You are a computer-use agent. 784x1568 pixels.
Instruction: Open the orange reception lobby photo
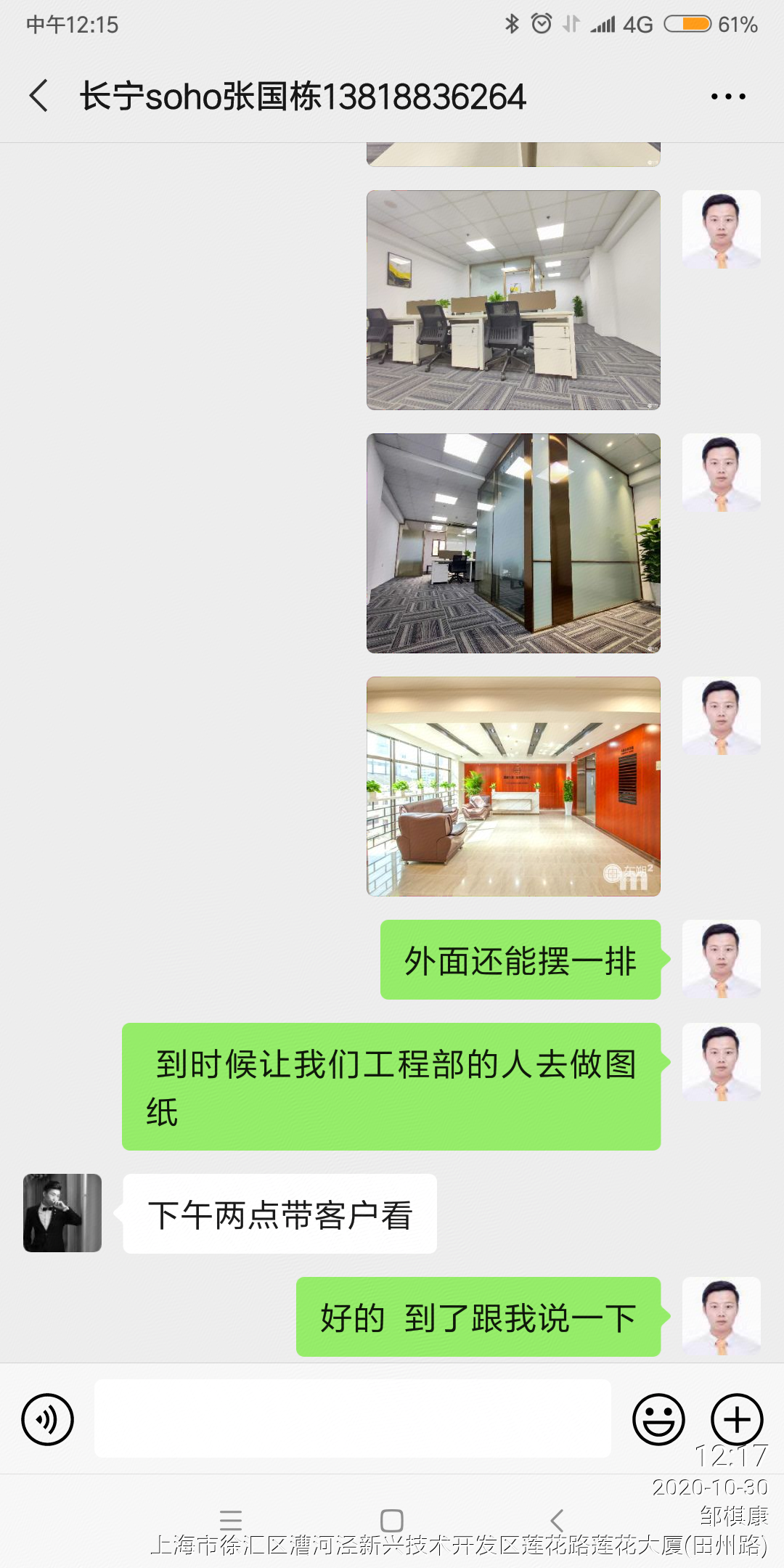pyautogui.click(x=513, y=786)
